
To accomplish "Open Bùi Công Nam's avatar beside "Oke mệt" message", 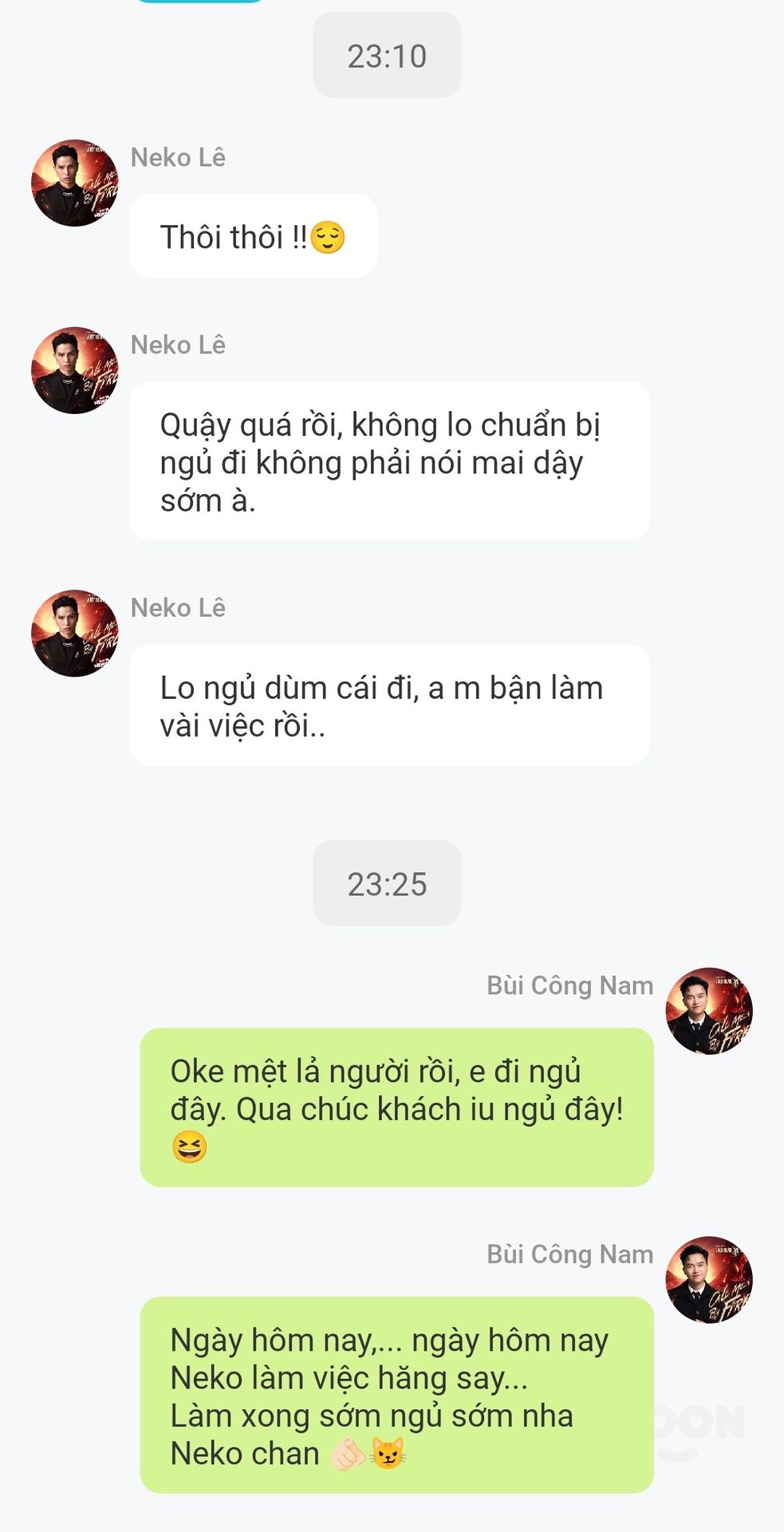I will (x=709, y=1012).
